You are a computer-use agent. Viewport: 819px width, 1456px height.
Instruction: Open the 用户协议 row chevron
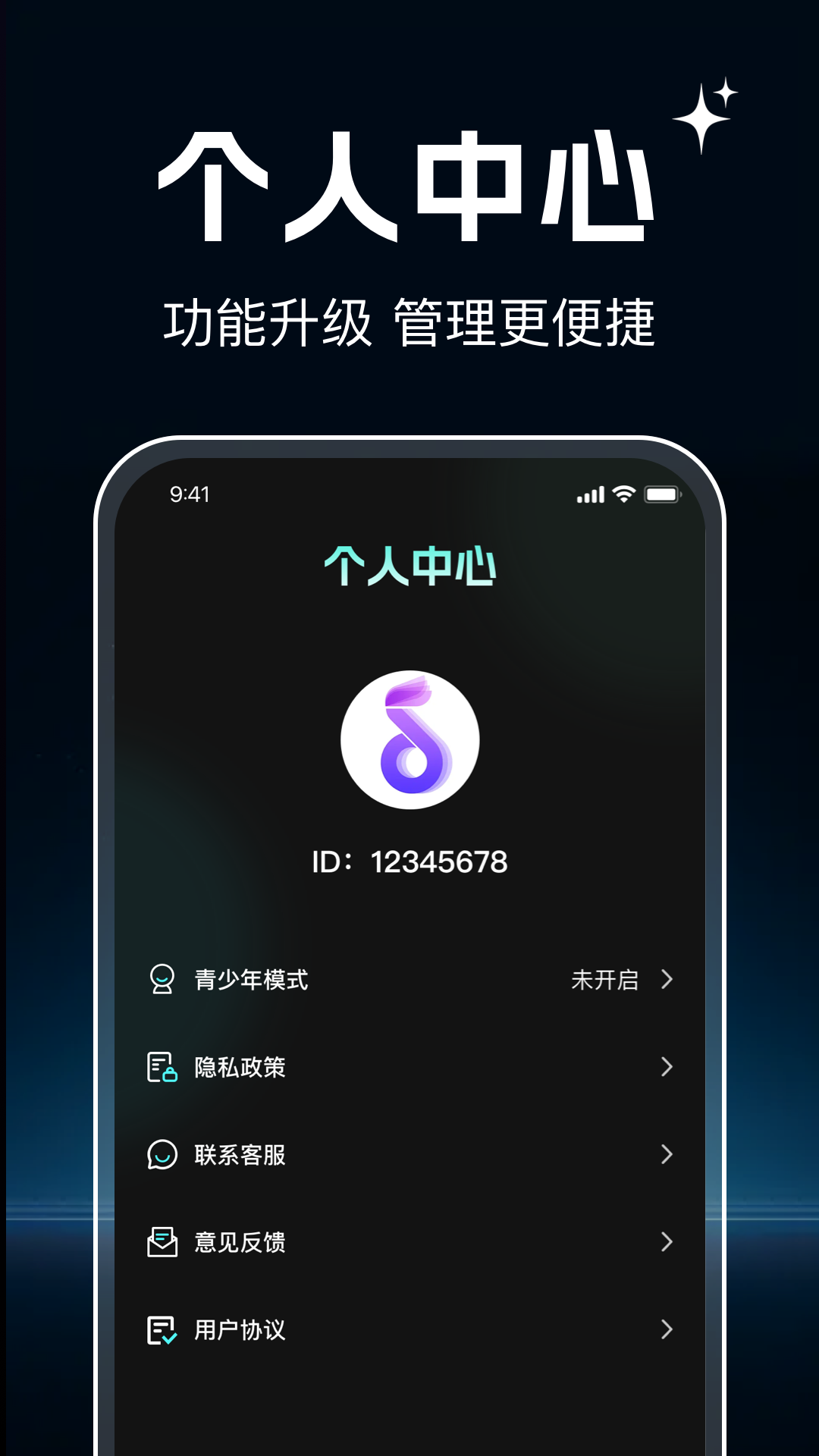(x=667, y=1329)
